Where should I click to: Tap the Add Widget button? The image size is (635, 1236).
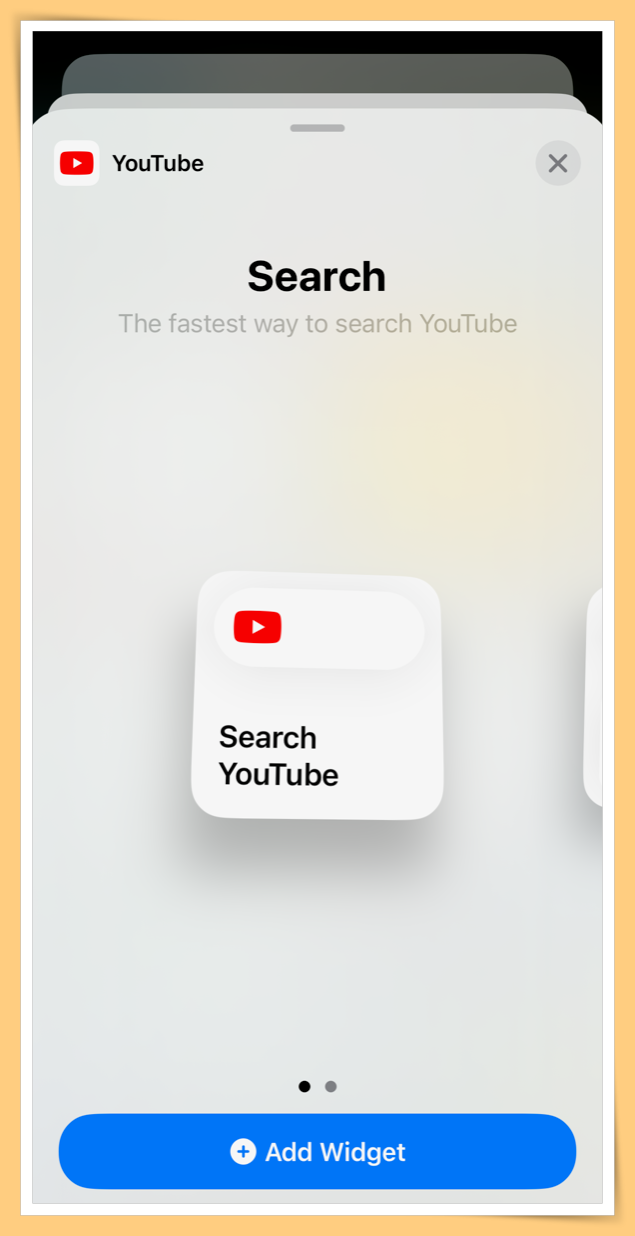pos(317,1151)
